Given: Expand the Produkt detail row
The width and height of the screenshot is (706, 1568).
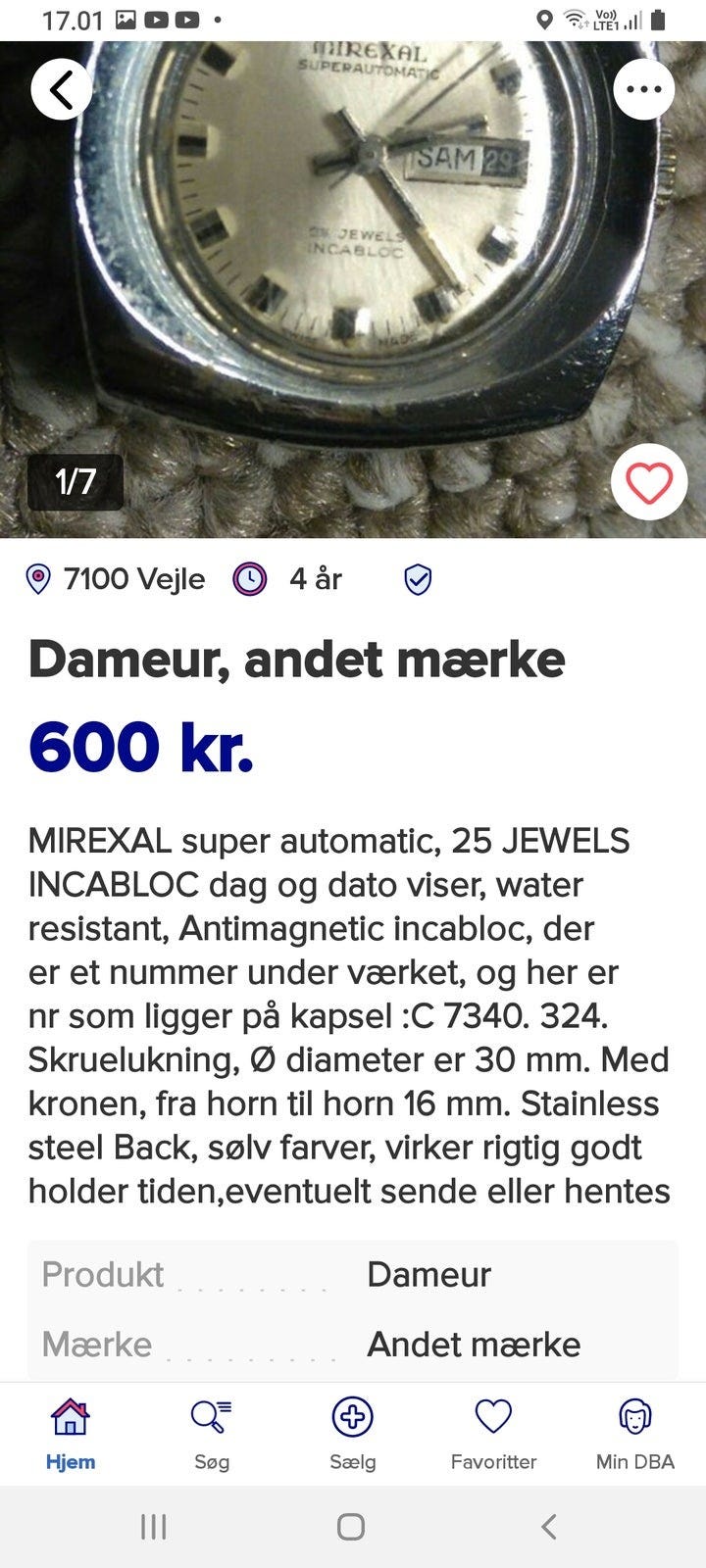Looking at the screenshot, I should (x=353, y=1274).
